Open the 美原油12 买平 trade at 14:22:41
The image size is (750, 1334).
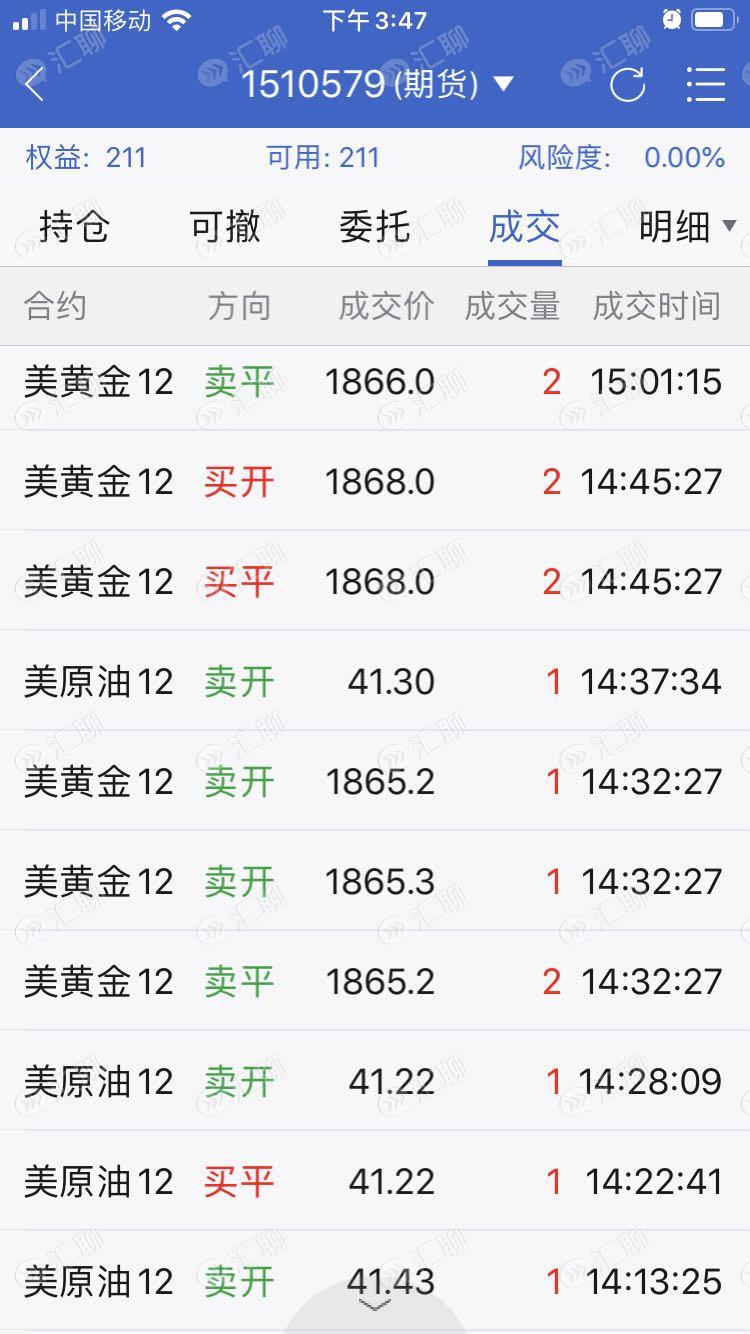pyautogui.click(x=375, y=1181)
